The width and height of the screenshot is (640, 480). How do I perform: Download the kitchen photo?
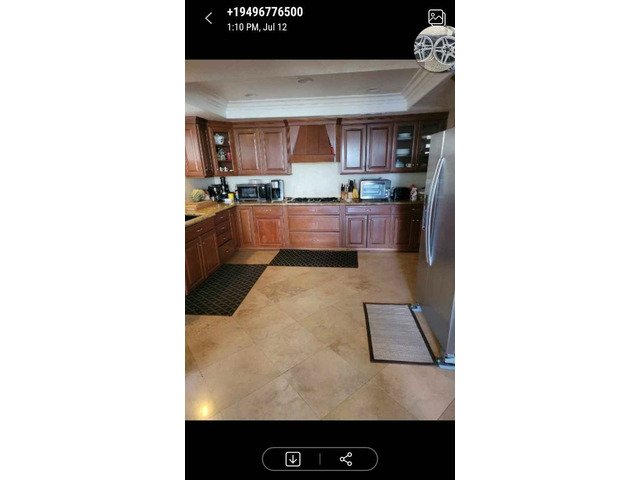pyautogui.click(x=292, y=459)
